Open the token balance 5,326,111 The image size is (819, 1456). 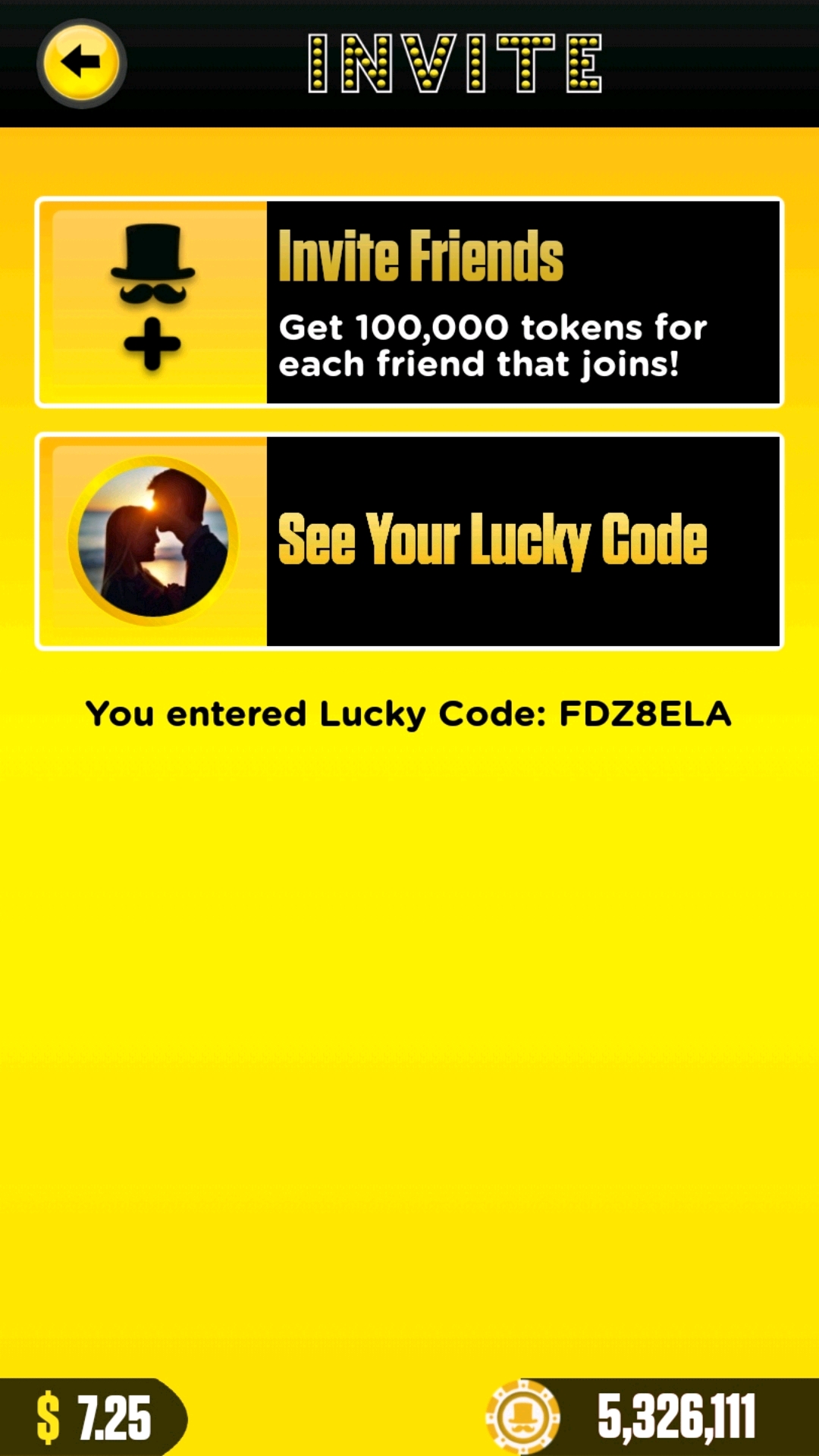652,1417
